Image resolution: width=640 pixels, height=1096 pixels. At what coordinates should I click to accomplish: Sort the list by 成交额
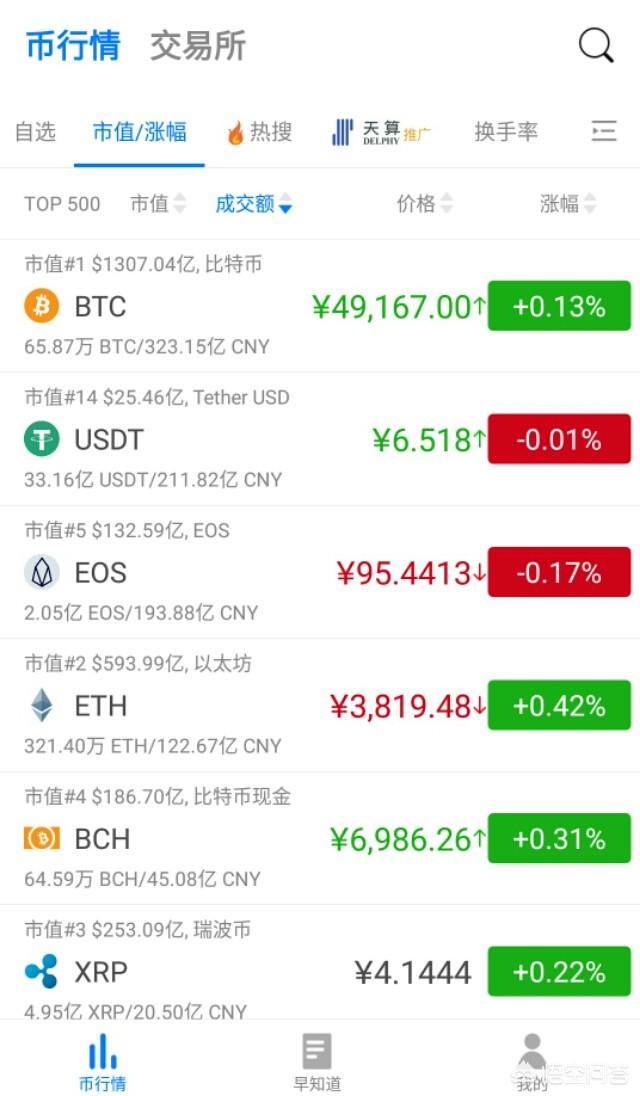tap(253, 204)
